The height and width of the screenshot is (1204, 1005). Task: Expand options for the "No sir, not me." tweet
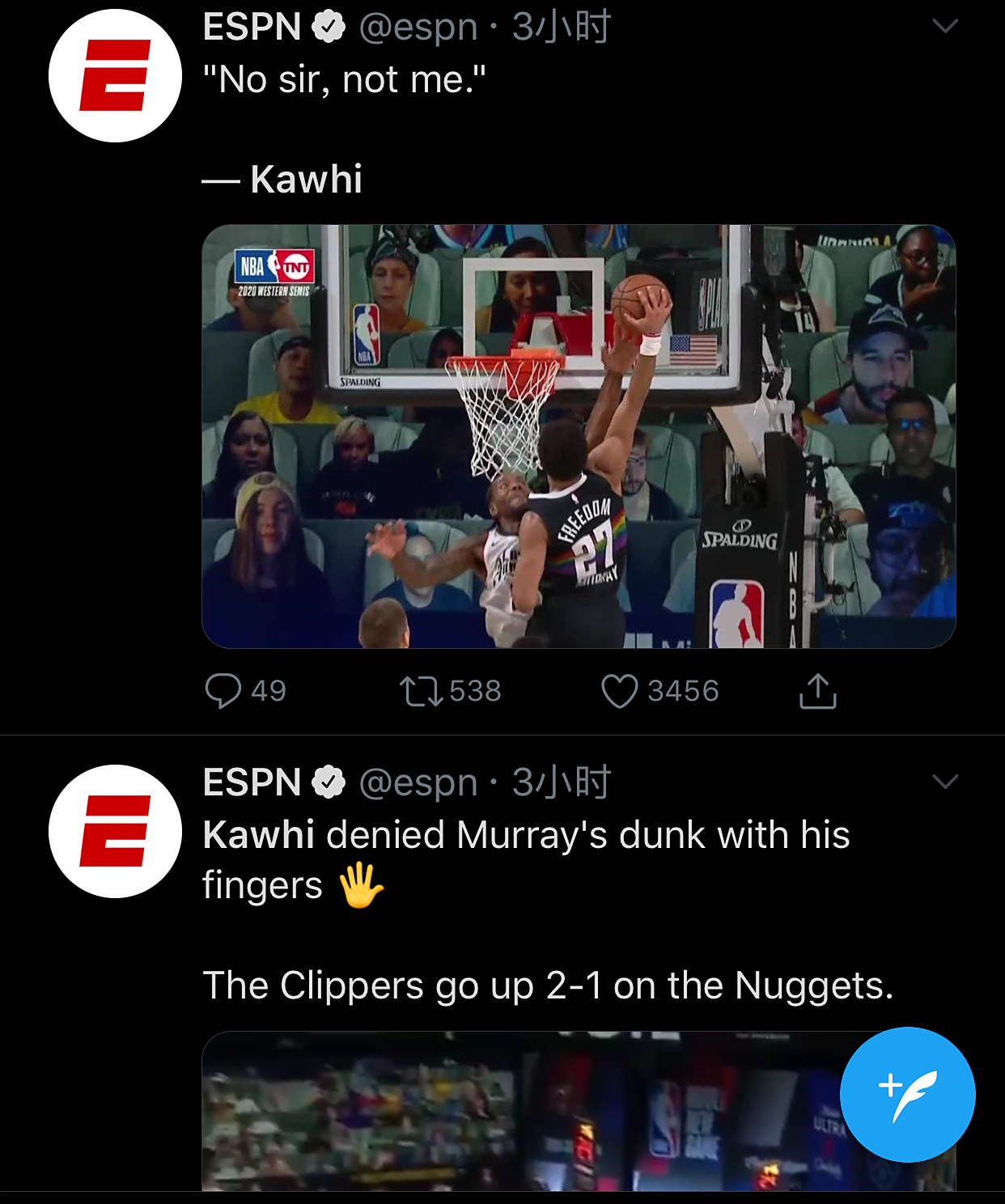tap(944, 27)
